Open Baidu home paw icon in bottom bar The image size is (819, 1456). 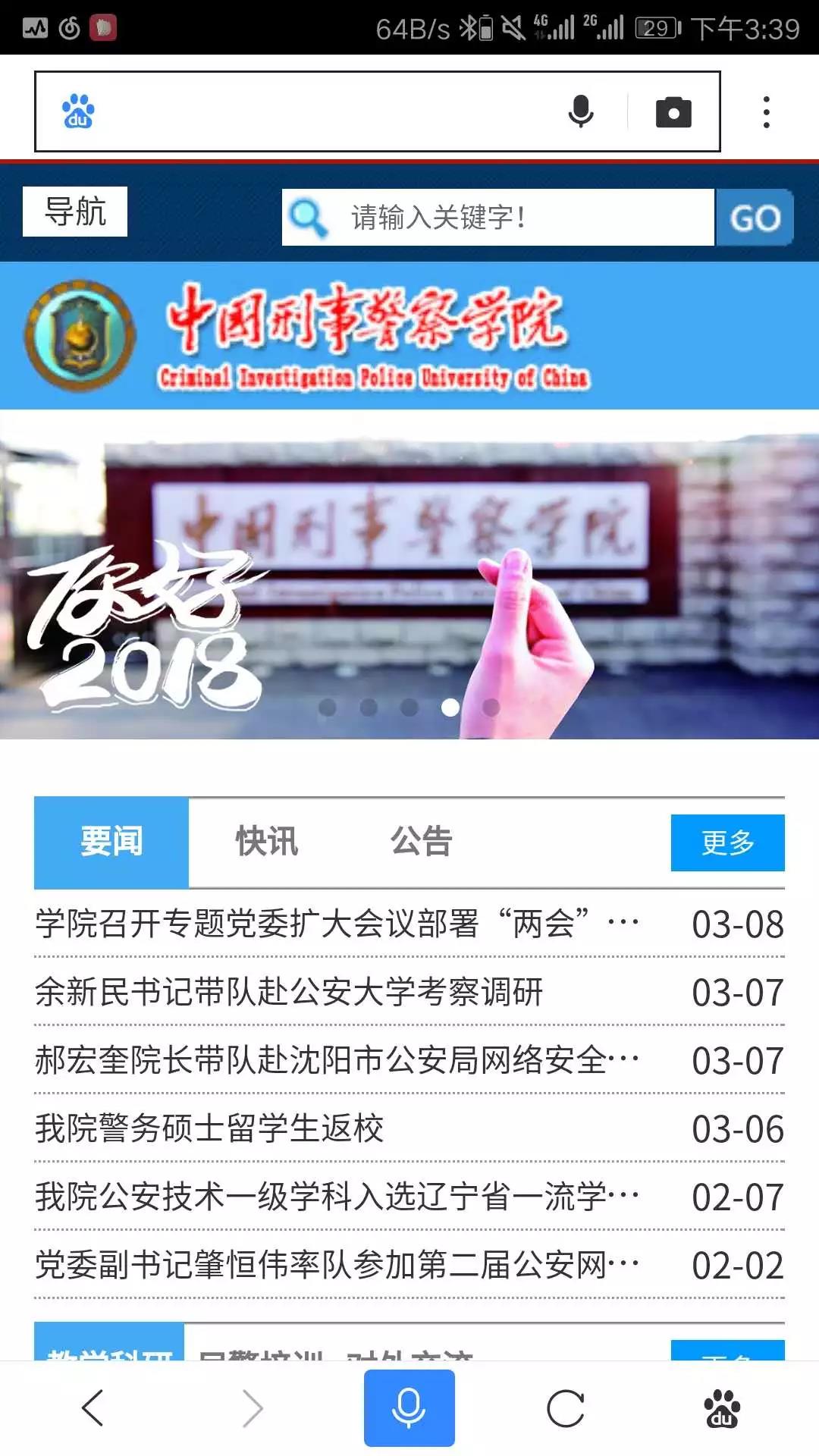(722, 1408)
